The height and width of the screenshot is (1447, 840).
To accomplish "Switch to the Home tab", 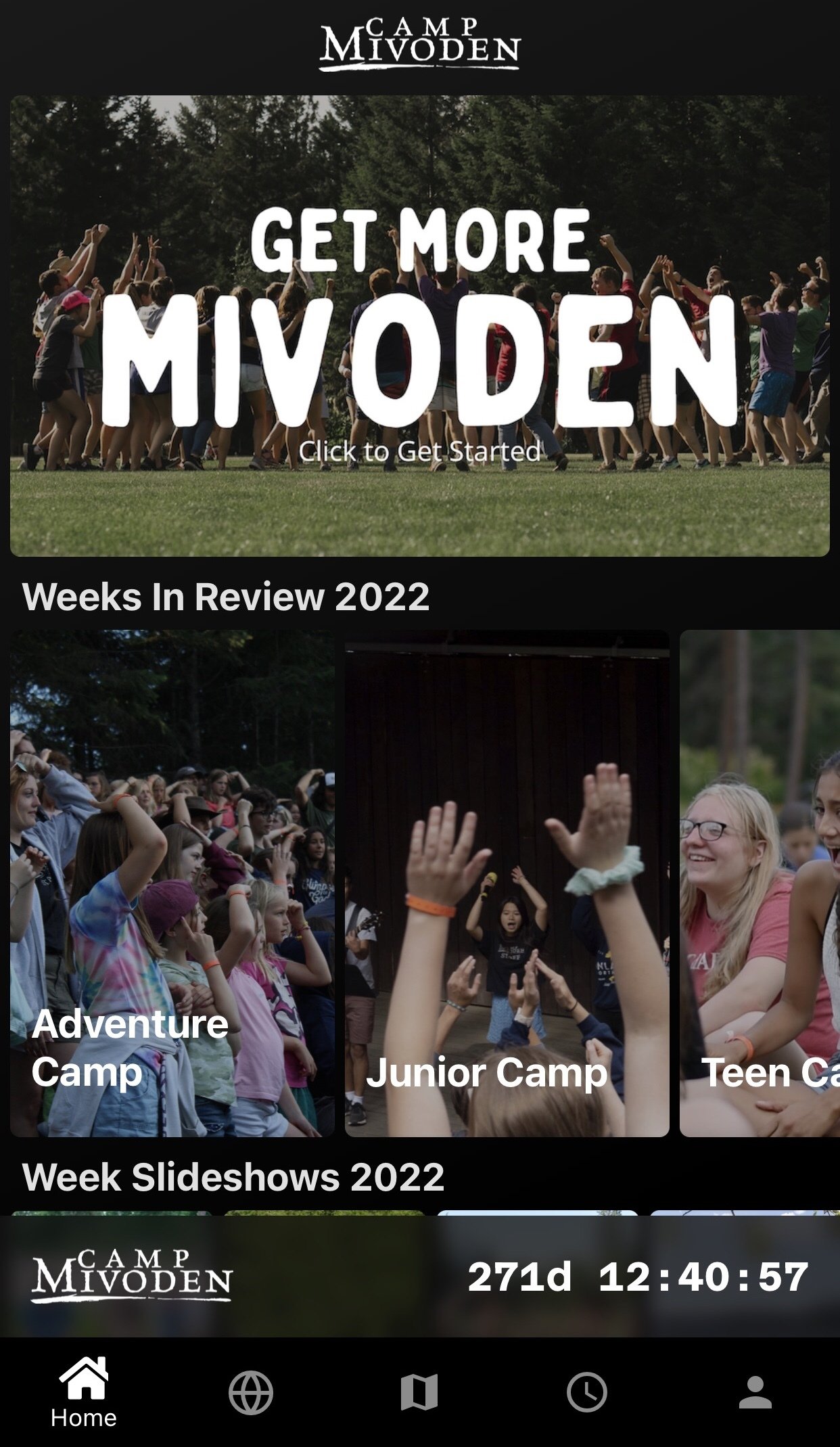I will 84,1392.
